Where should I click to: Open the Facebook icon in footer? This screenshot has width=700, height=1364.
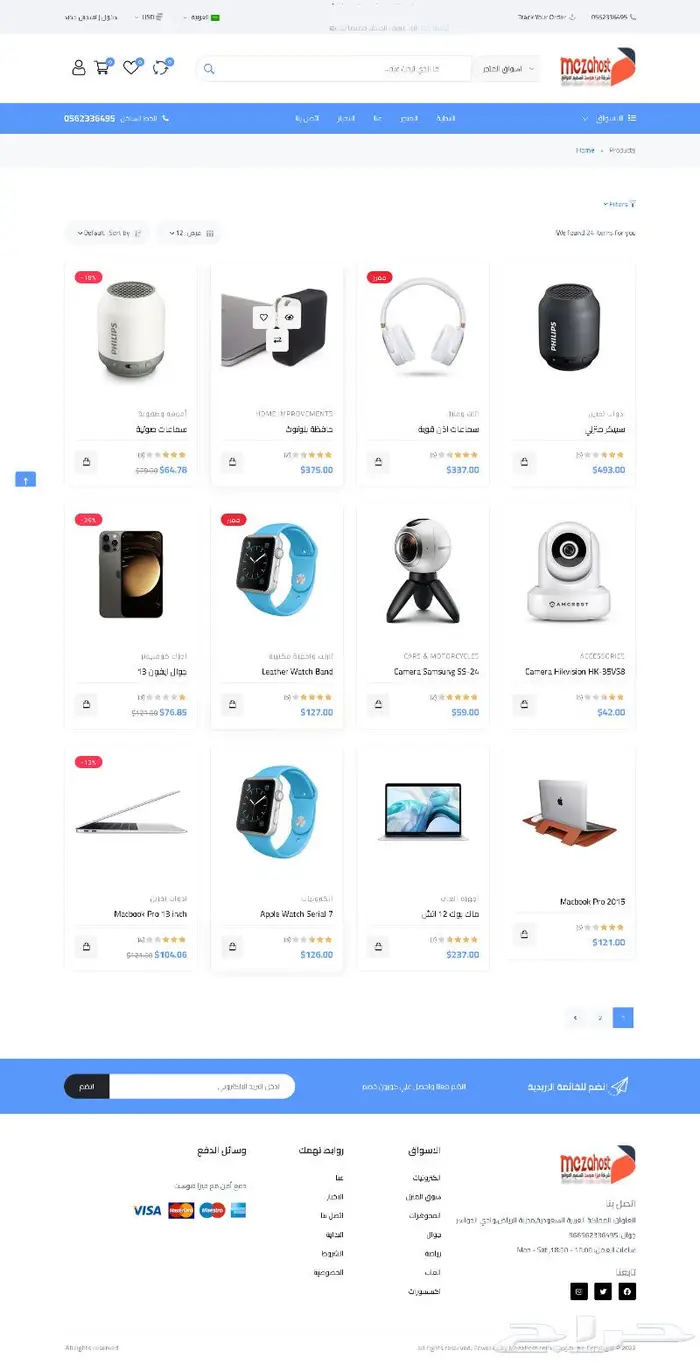point(627,1292)
